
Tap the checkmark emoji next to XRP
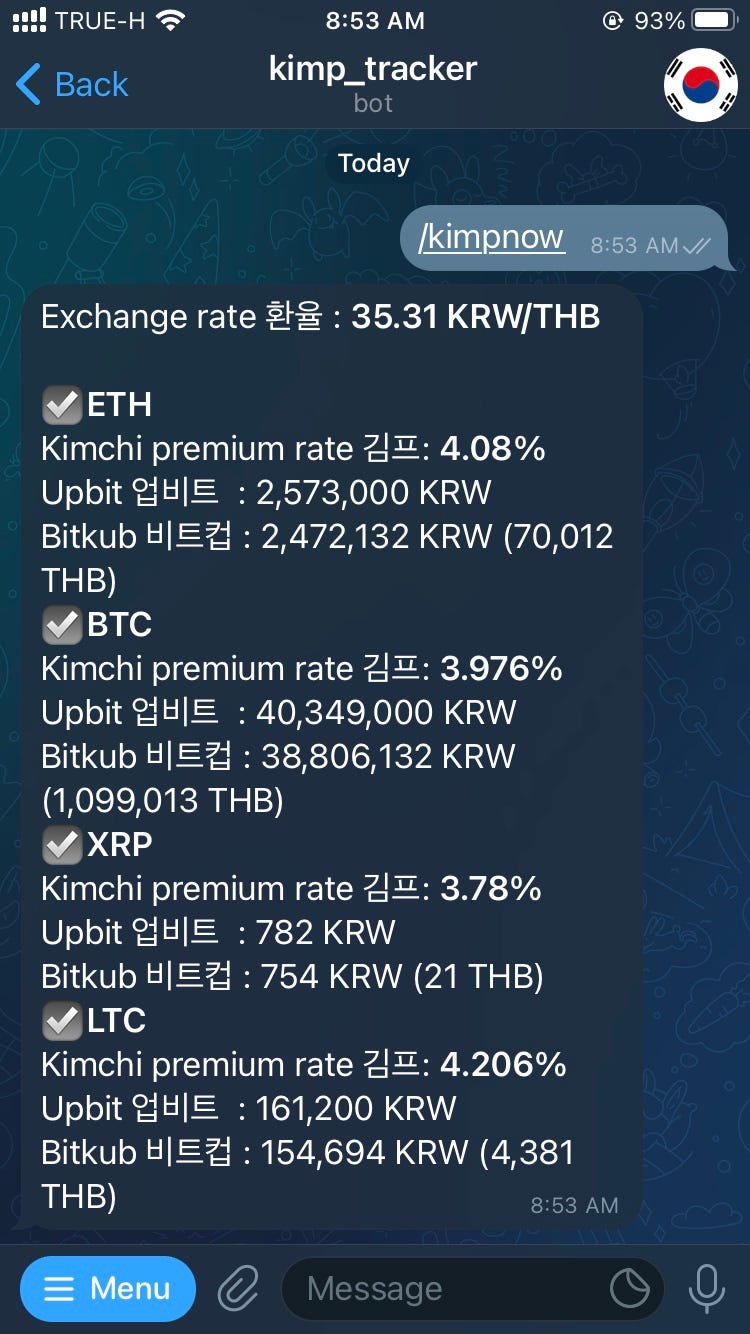click(62, 844)
